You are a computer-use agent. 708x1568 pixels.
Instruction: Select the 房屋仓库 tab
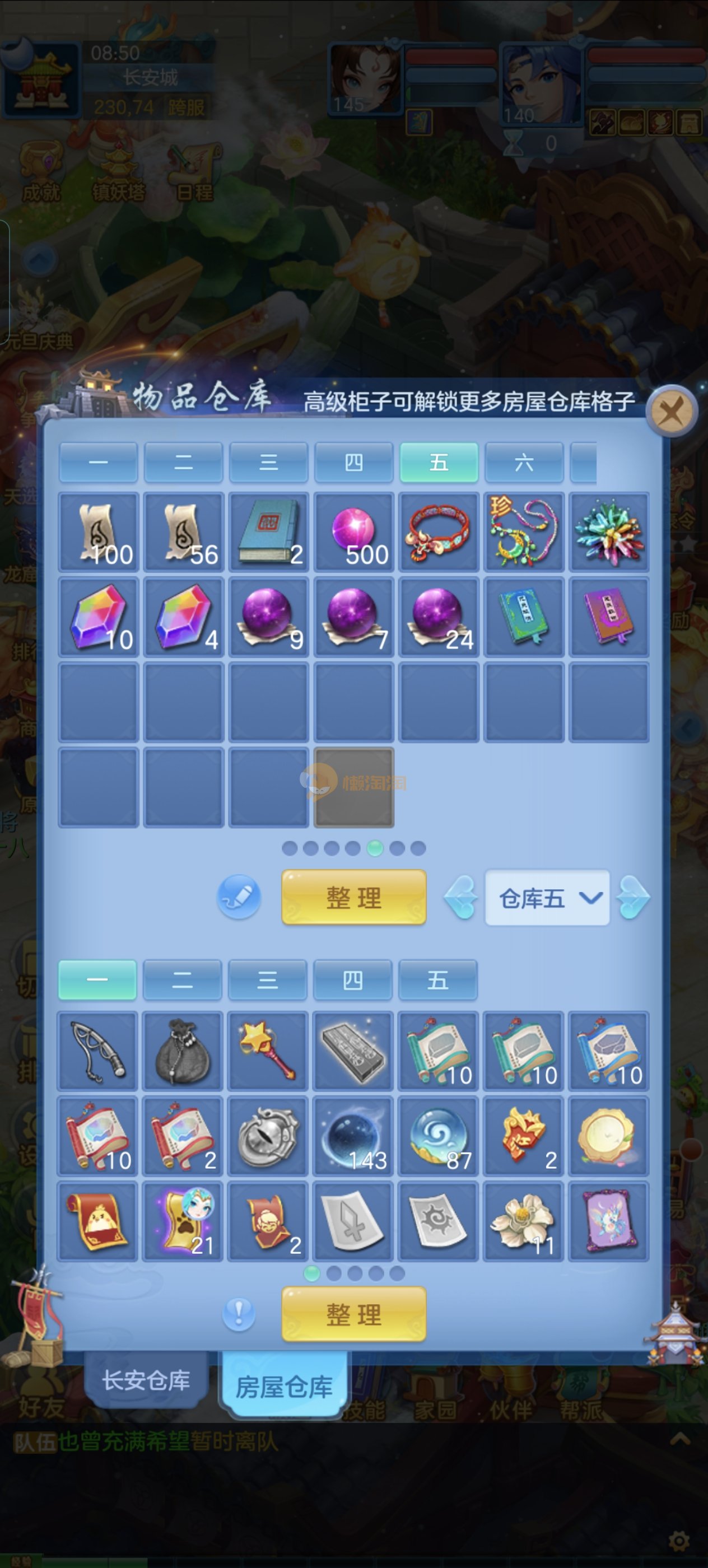(285, 1386)
